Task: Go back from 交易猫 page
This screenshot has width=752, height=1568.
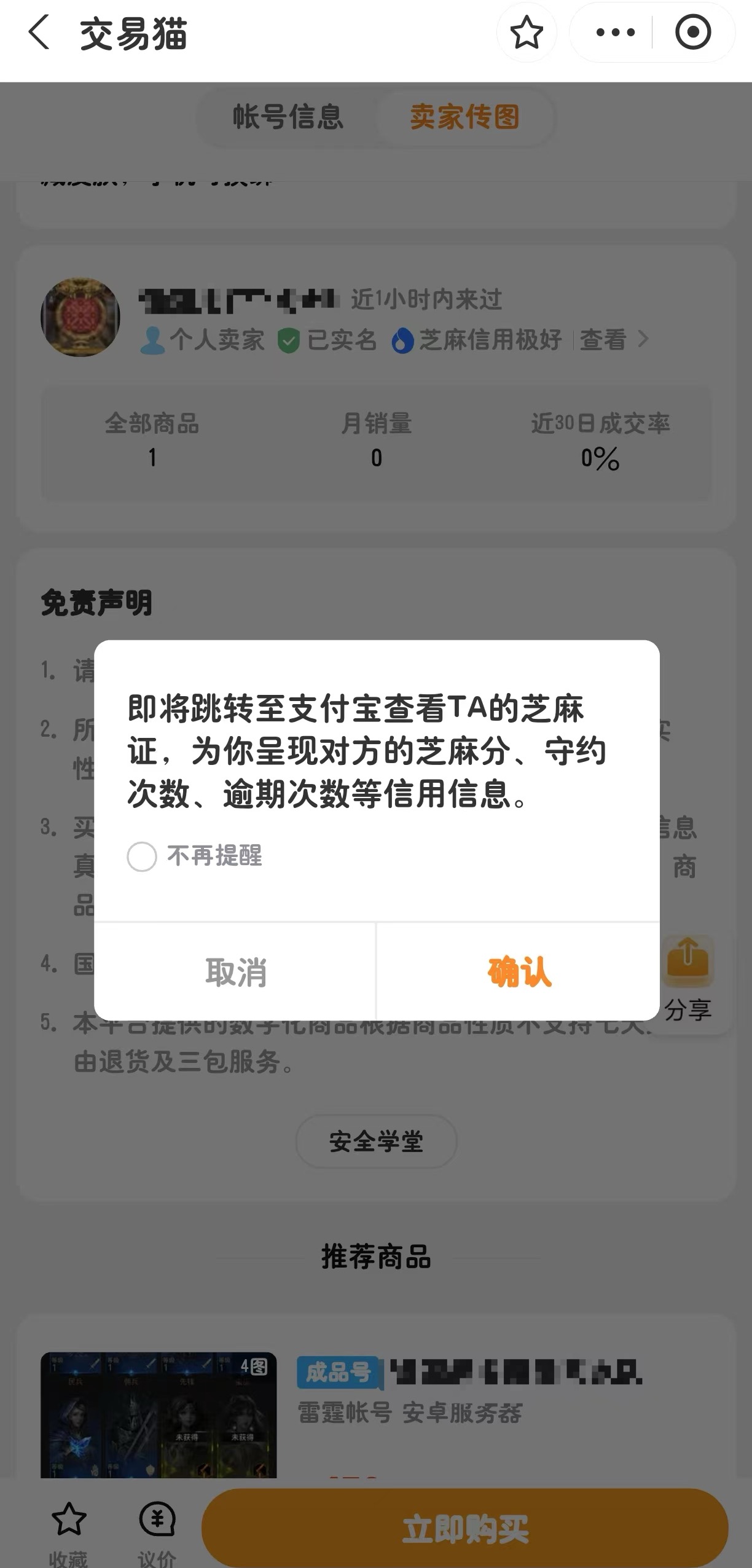Action: pyautogui.click(x=39, y=33)
